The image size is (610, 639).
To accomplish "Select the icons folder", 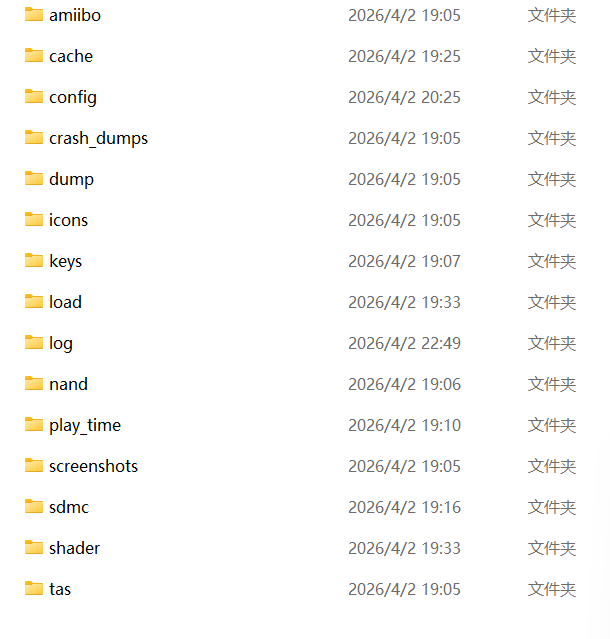I will click(x=68, y=220).
